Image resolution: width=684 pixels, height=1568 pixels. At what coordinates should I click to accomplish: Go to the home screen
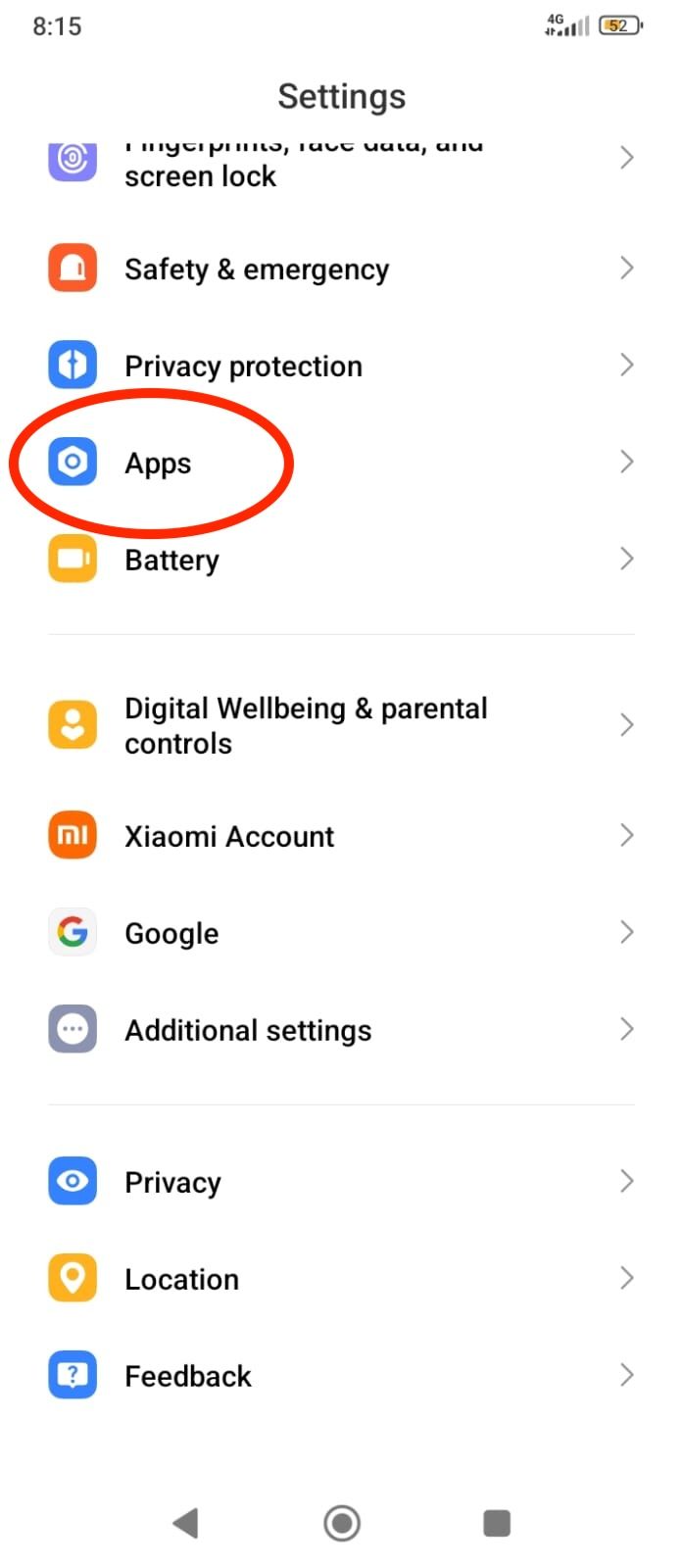pos(342,1523)
